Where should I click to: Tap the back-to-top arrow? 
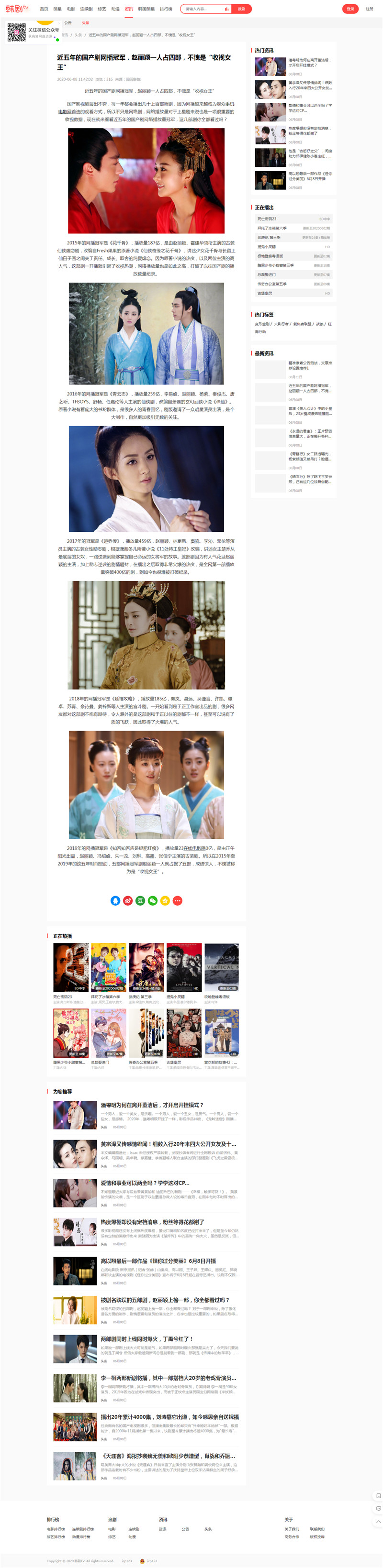tap(378, 1521)
